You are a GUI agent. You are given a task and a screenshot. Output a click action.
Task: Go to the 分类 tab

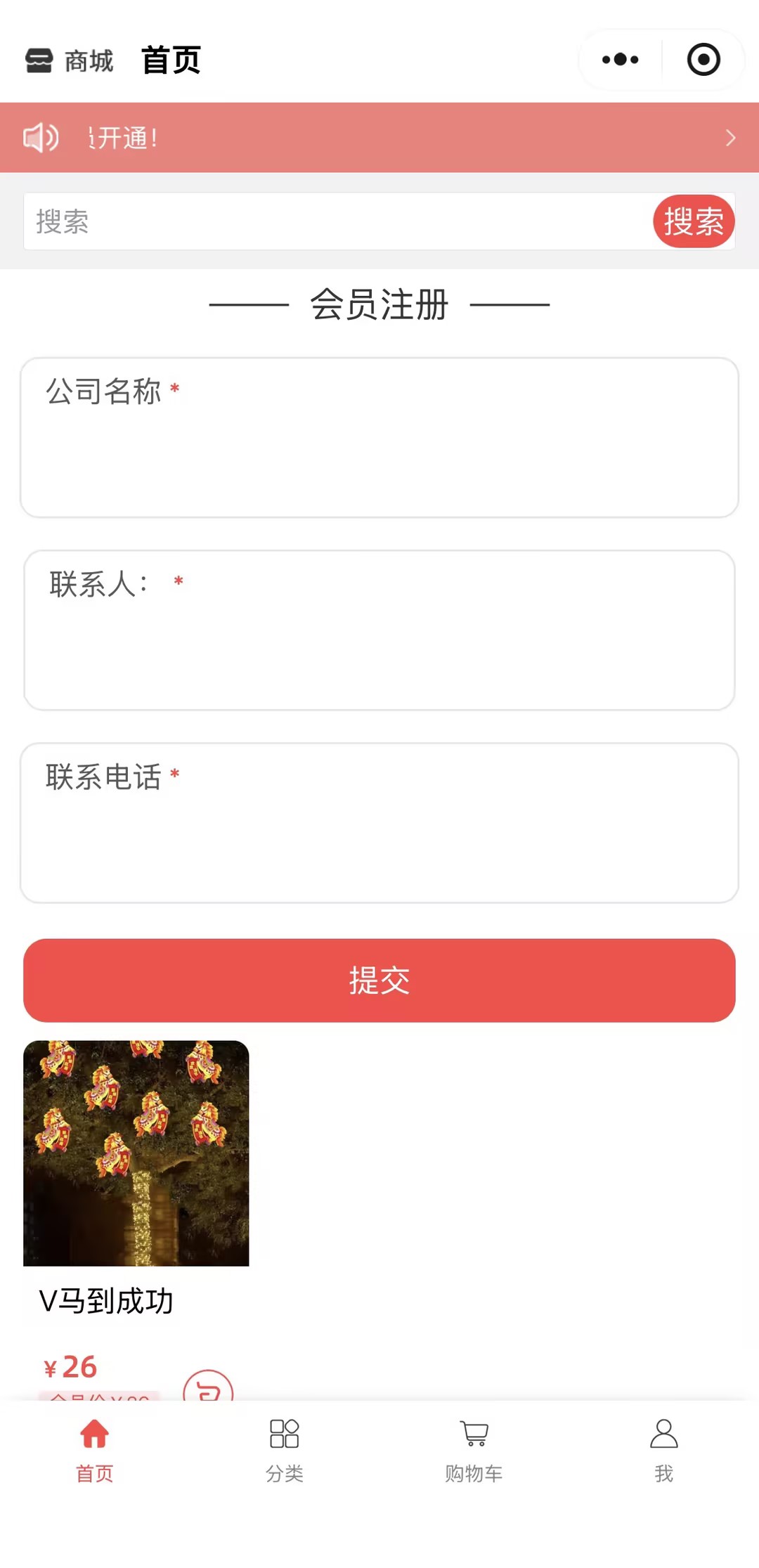click(285, 1449)
